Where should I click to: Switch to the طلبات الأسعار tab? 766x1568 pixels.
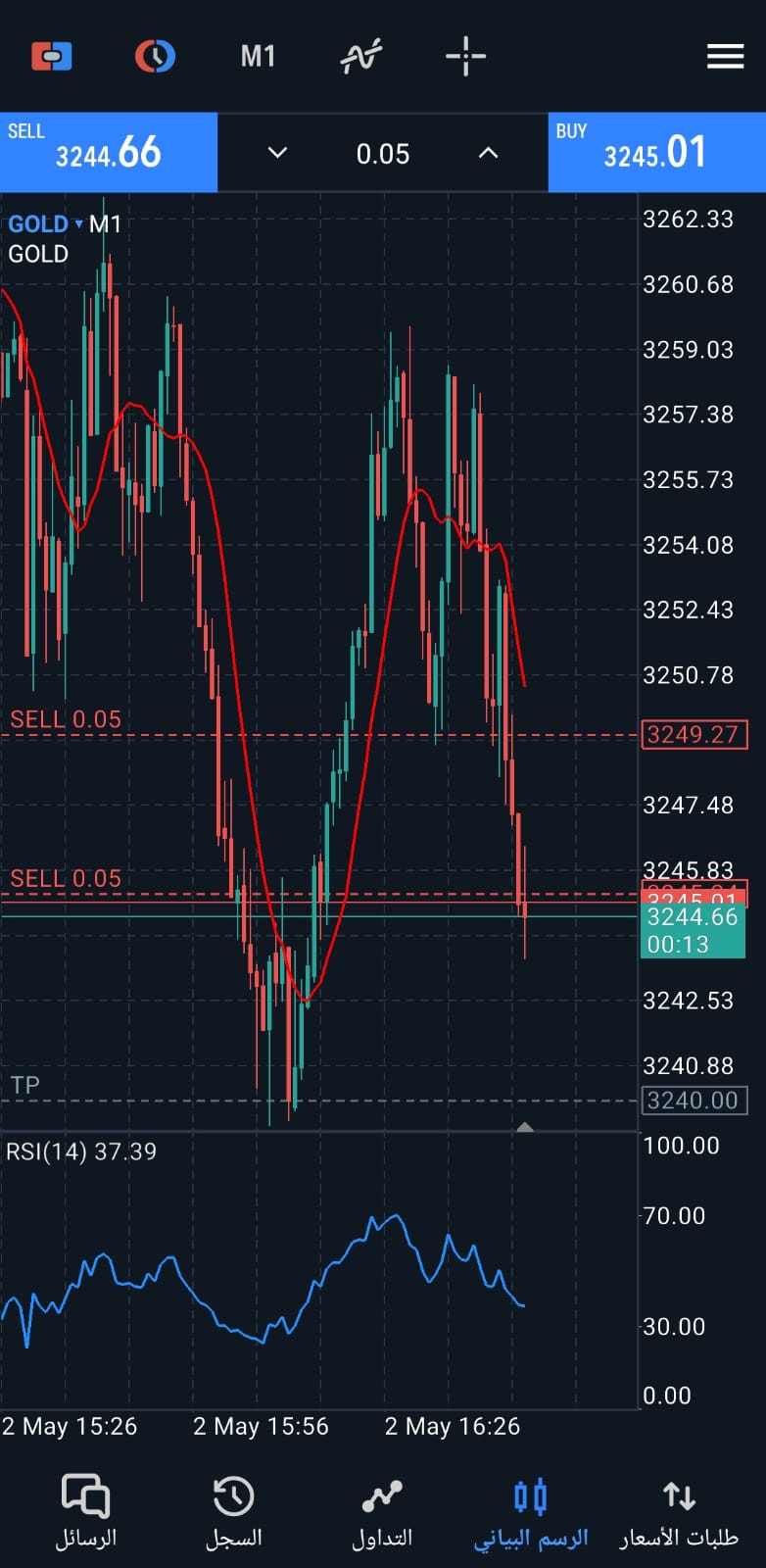tap(679, 1512)
